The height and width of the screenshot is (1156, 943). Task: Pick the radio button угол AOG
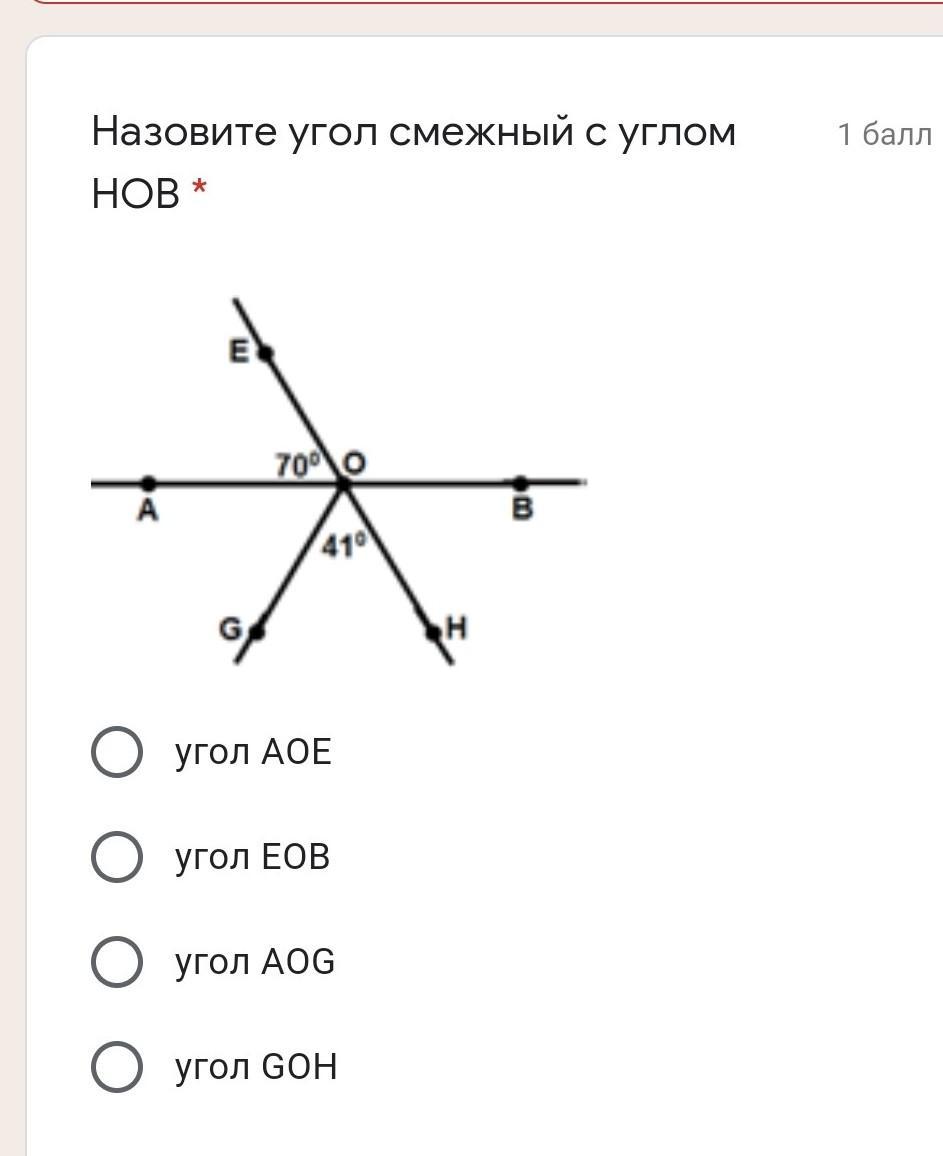(117, 962)
